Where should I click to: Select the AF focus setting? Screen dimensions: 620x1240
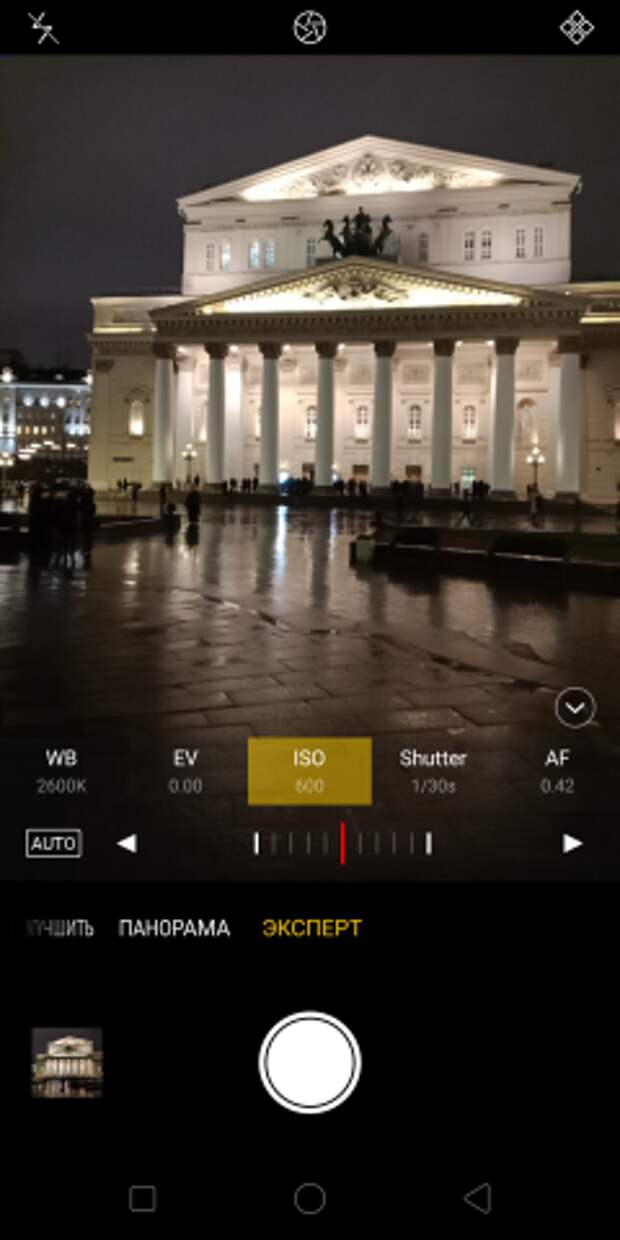(x=557, y=771)
